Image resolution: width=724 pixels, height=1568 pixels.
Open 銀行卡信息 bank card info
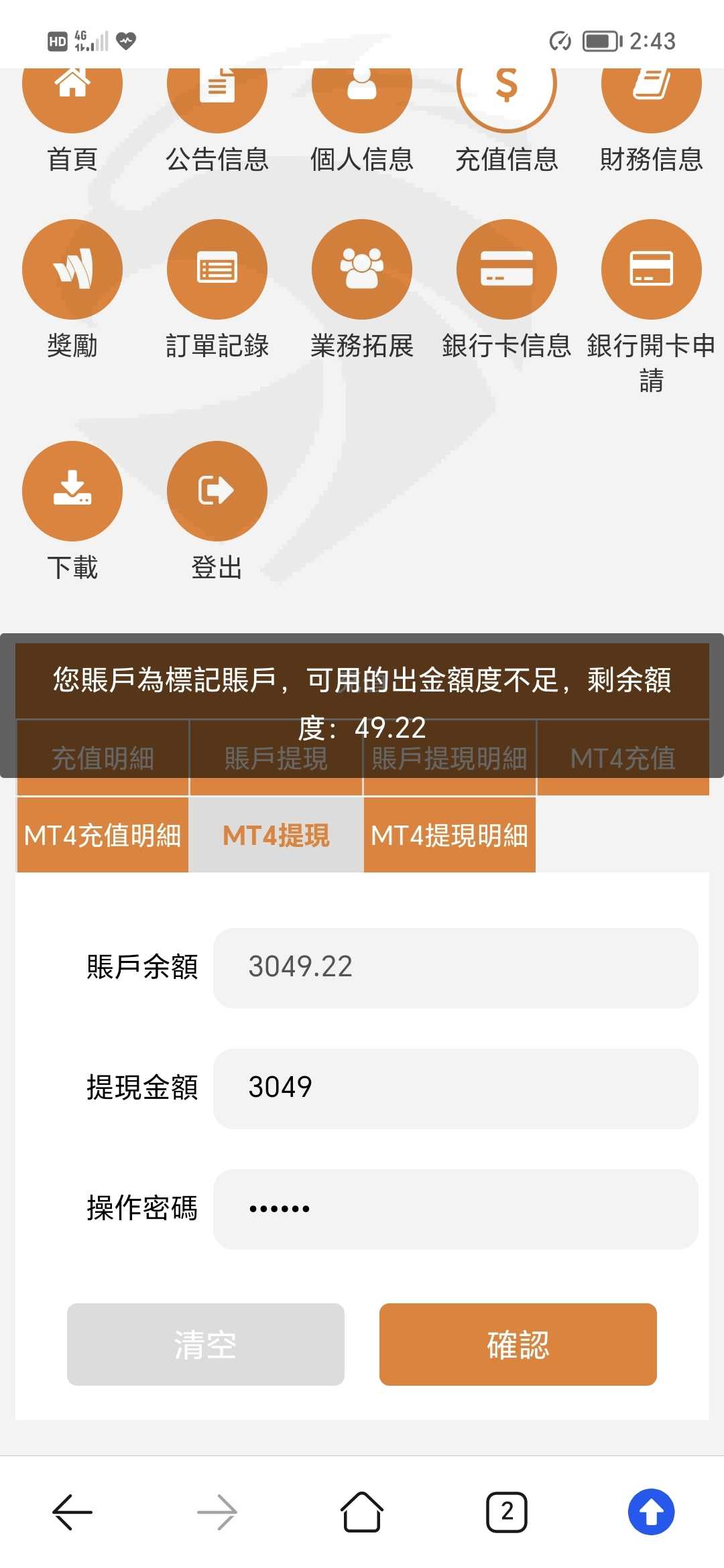pos(507,269)
